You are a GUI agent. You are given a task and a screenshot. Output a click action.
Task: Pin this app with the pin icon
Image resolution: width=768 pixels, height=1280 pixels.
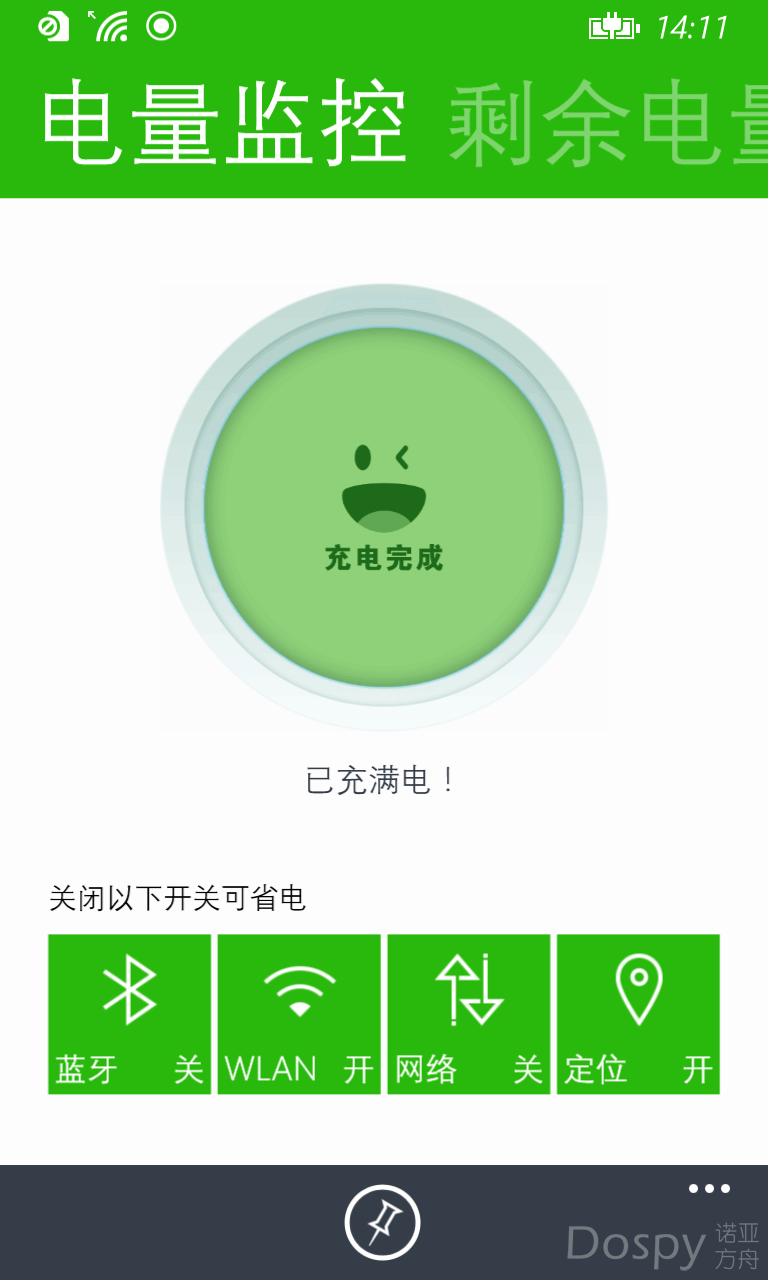click(383, 1222)
